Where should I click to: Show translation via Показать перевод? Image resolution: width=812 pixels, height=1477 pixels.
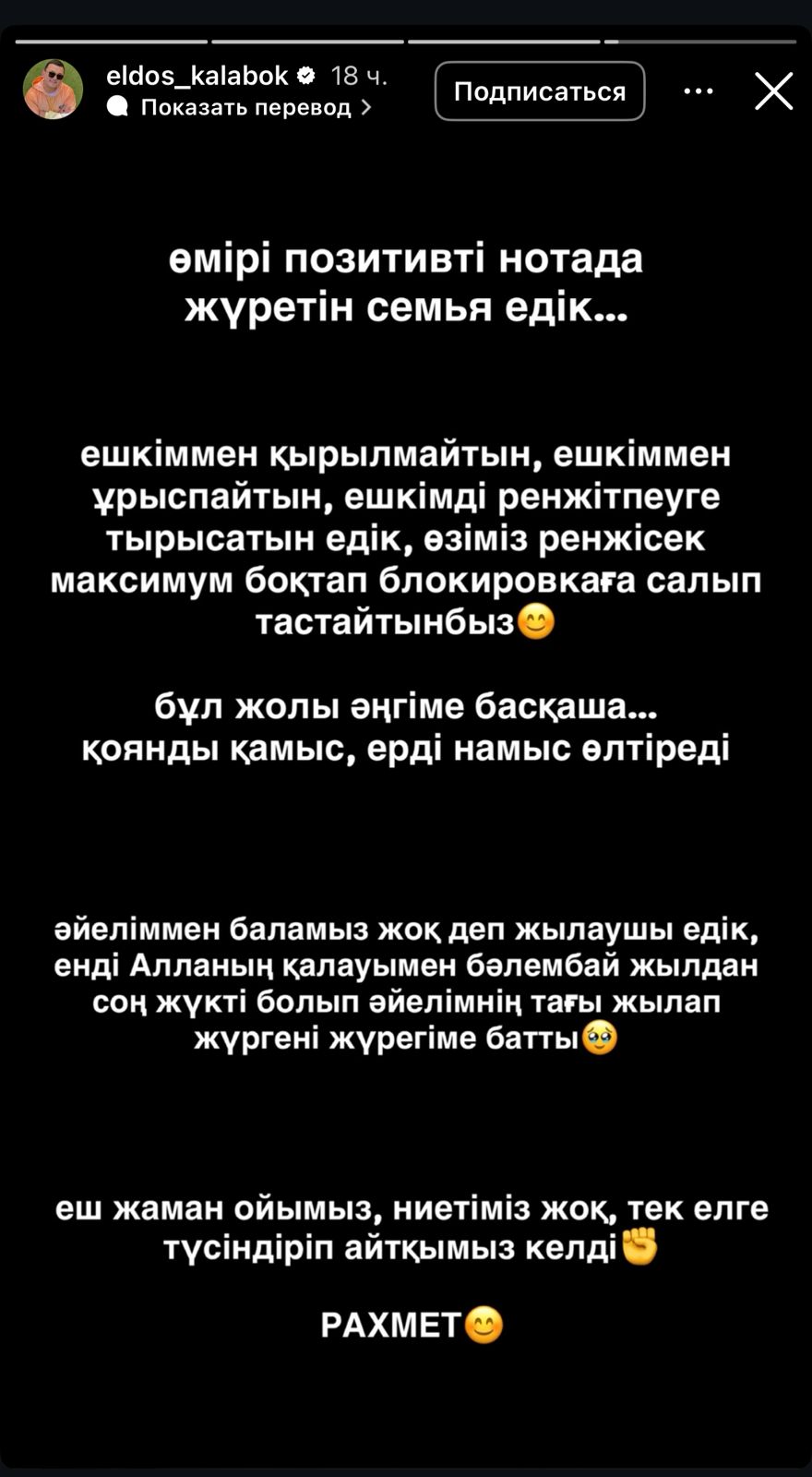(245, 107)
